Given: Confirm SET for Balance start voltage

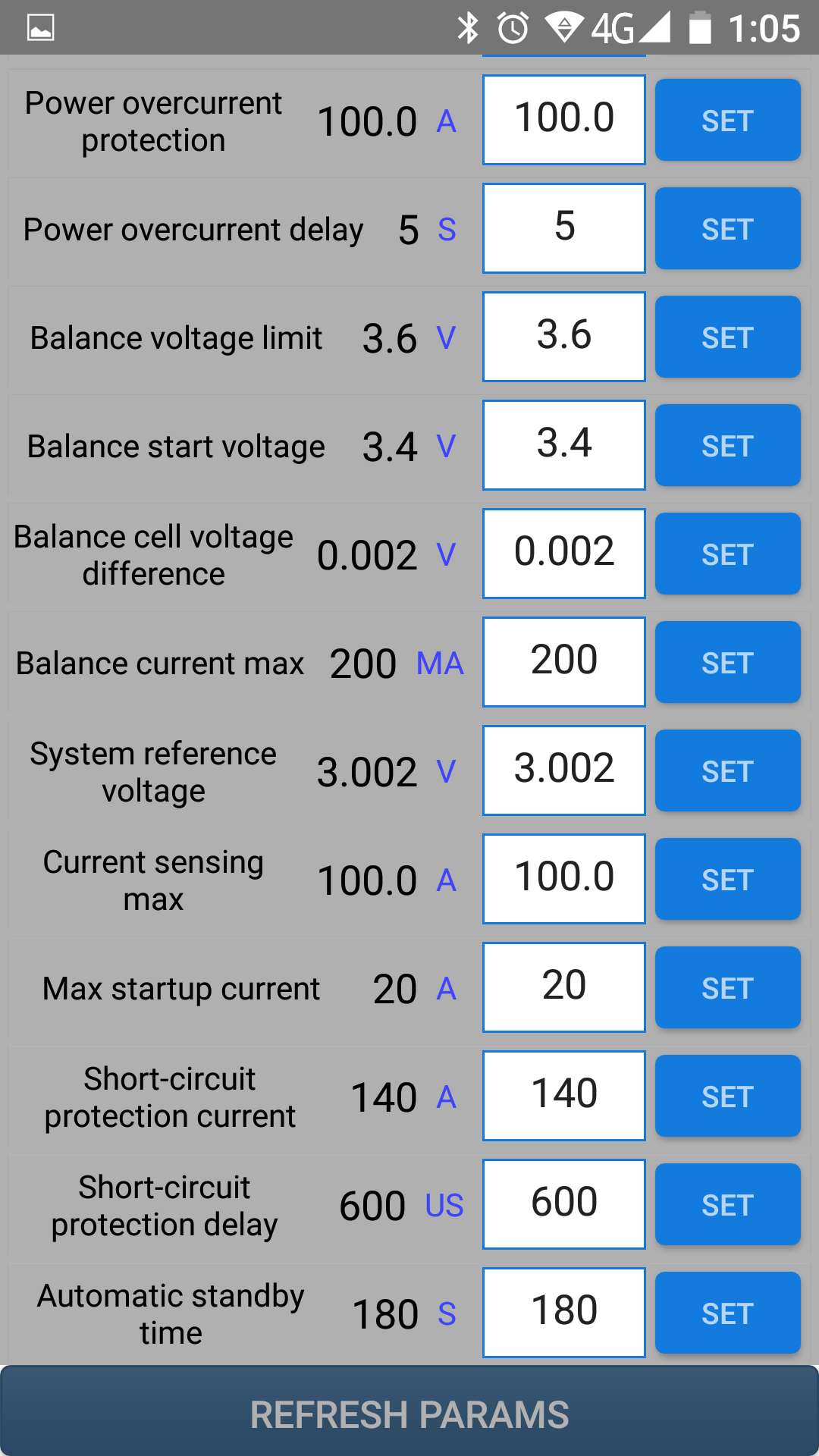Looking at the screenshot, I should pyautogui.click(x=727, y=445).
